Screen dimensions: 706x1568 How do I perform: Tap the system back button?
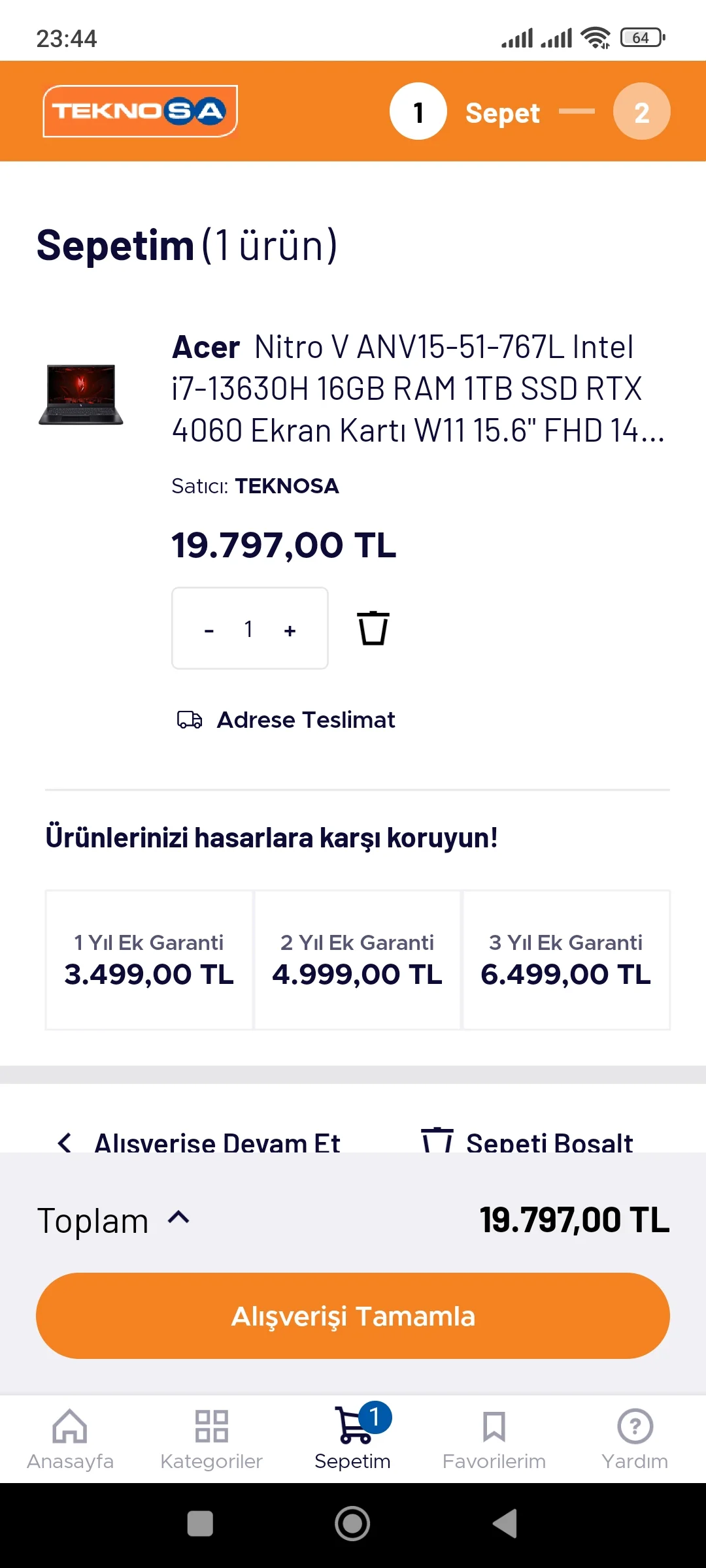[505, 1524]
